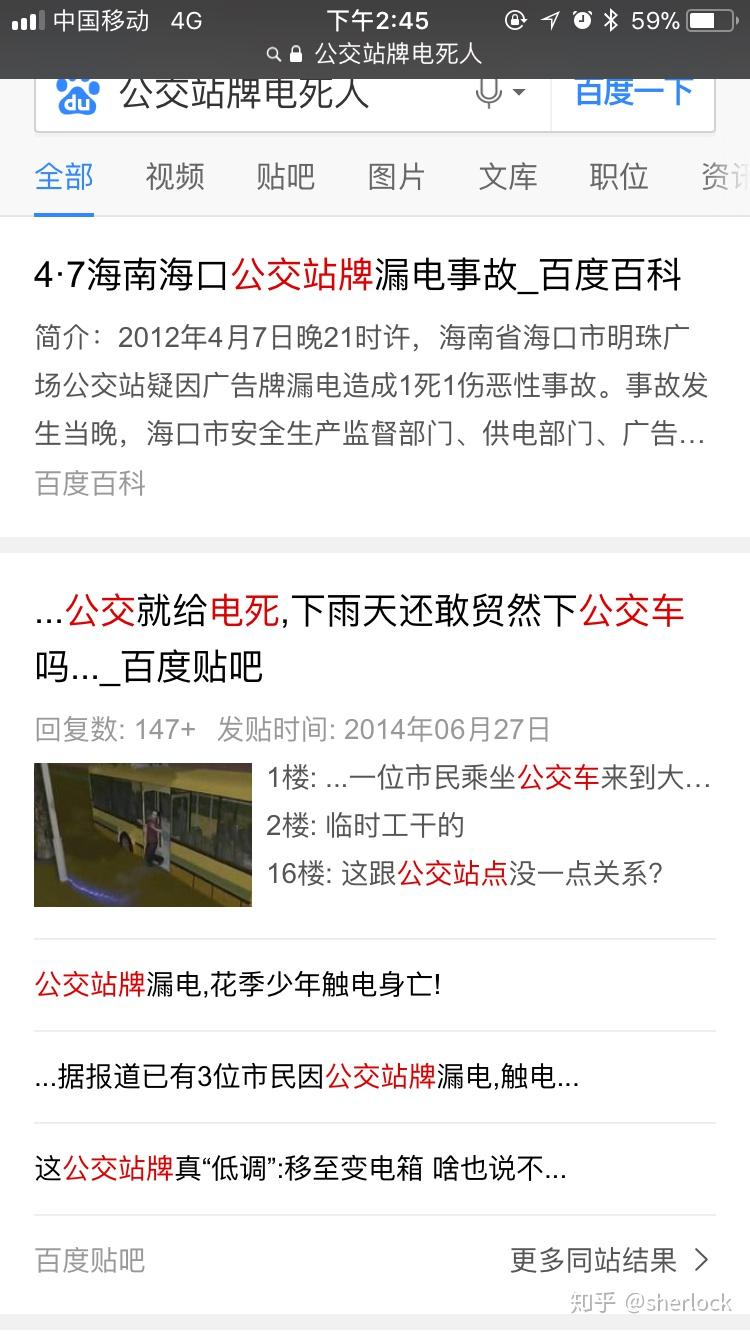The height and width of the screenshot is (1334, 750).
Task: Switch to the 图片 tab
Action: coord(396,177)
